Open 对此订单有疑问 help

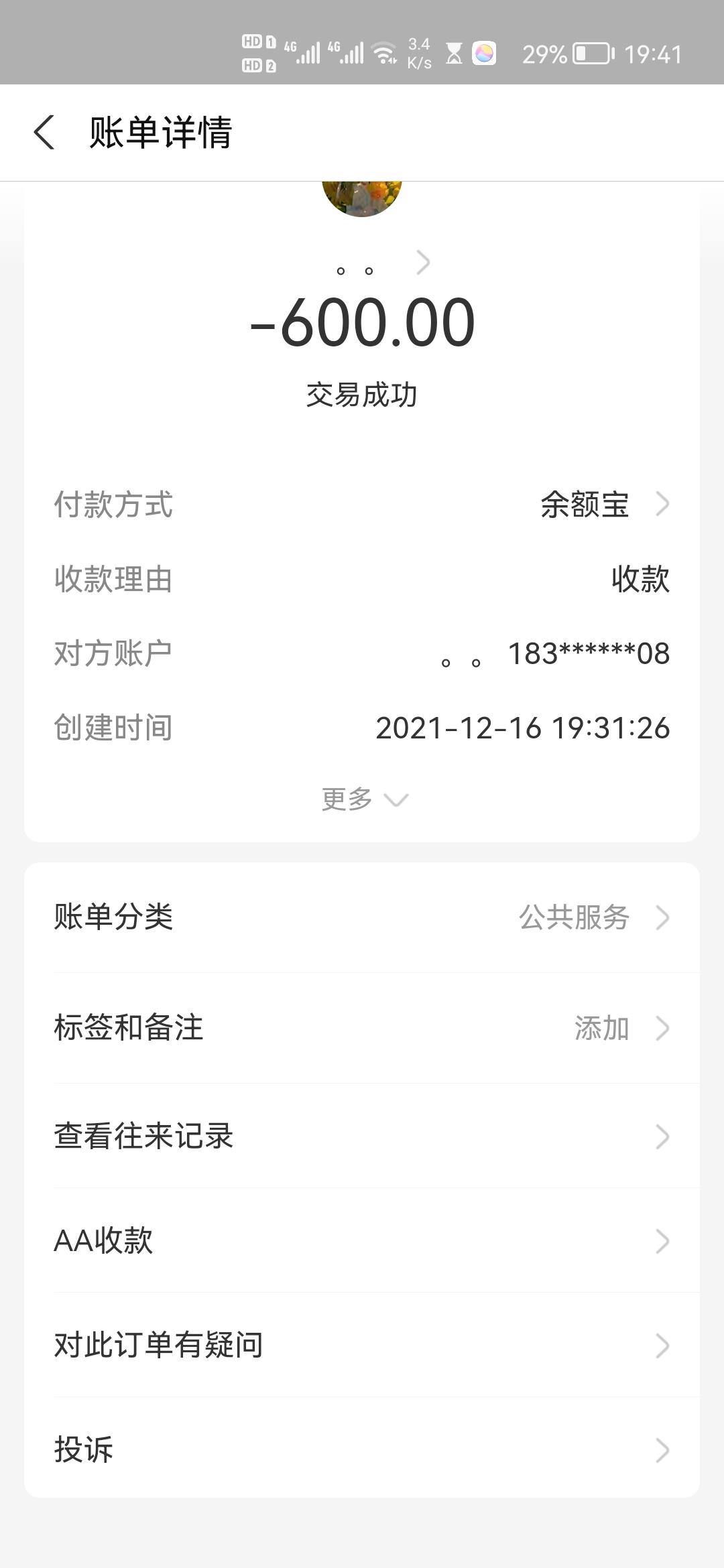[362, 1346]
